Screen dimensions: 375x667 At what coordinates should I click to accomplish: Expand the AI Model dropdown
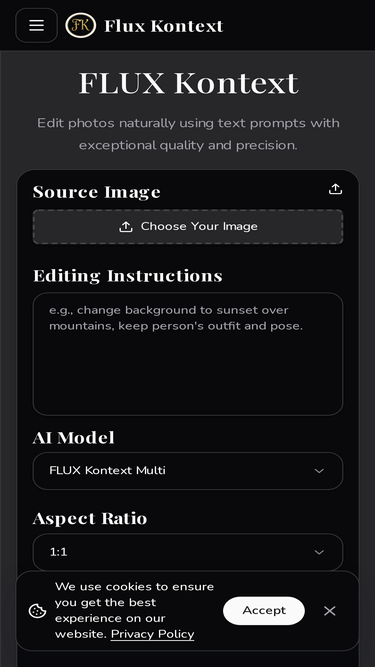click(x=188, y=471)
